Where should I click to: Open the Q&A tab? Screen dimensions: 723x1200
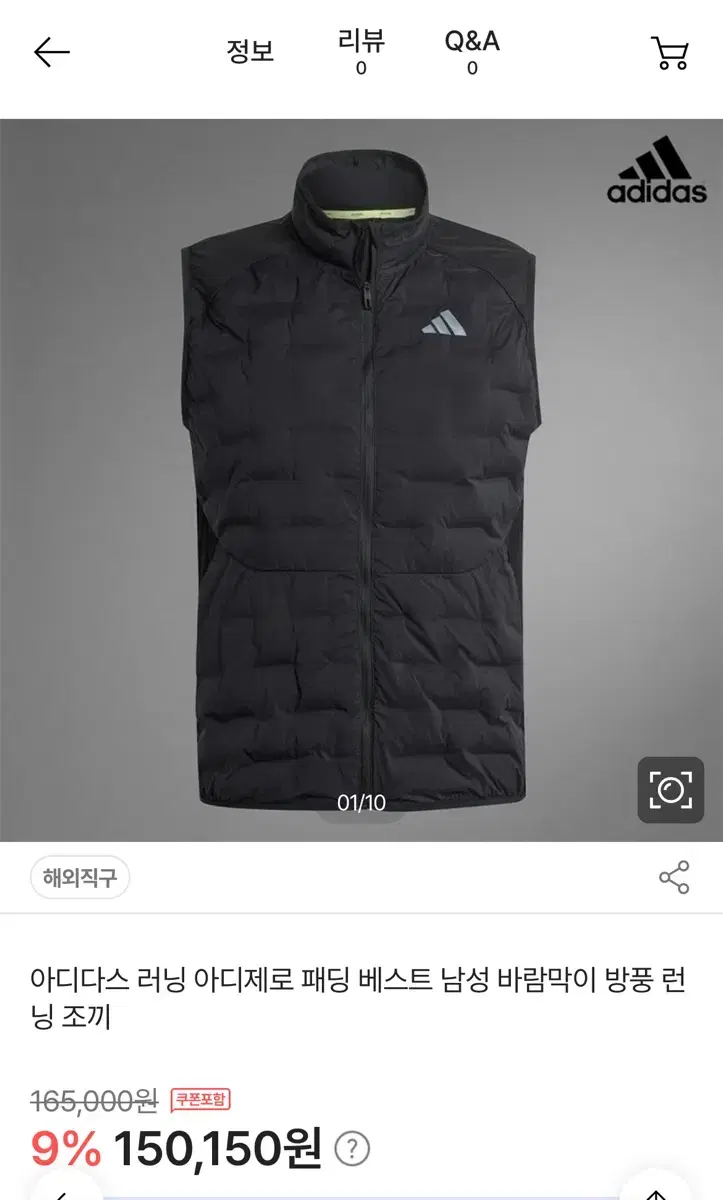click(472, 52)
